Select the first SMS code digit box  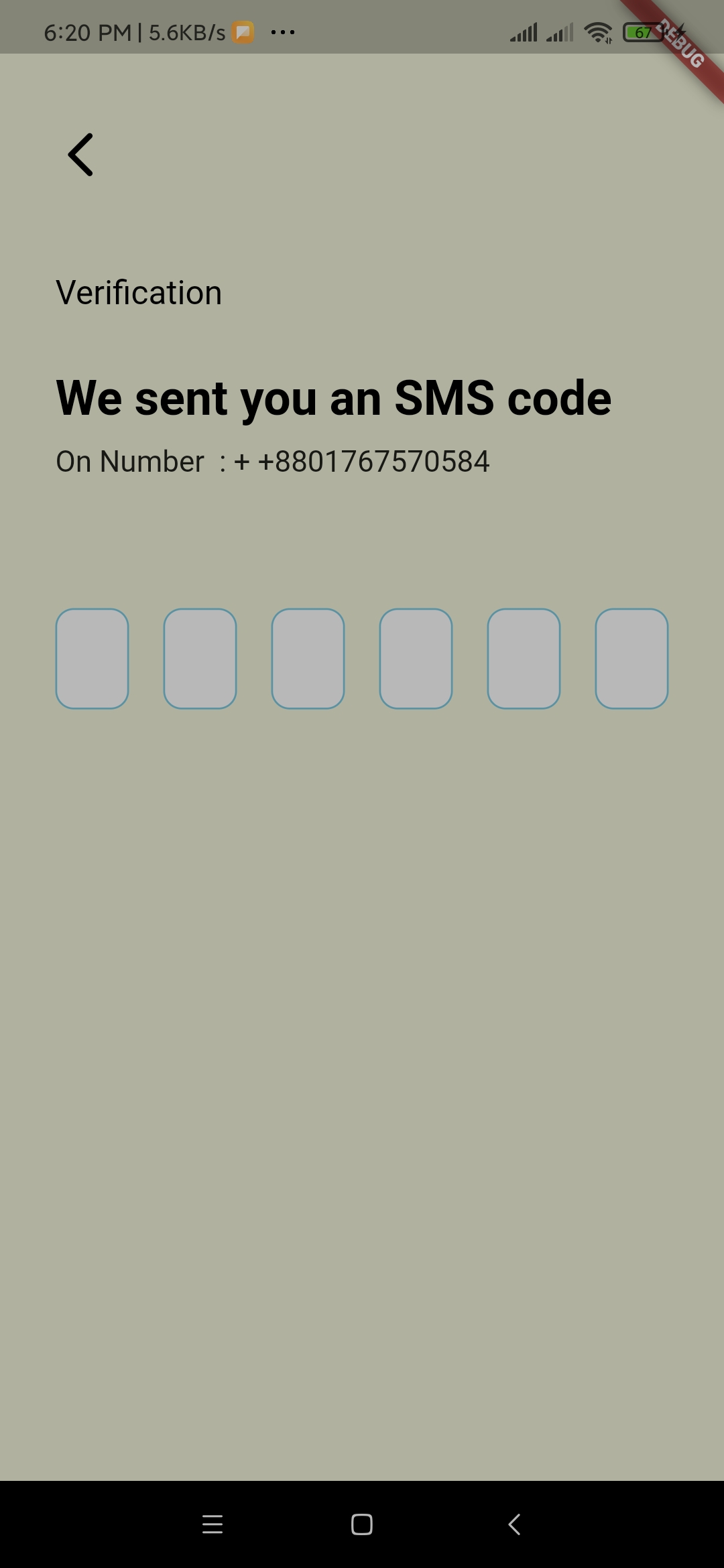pos(92,659)
